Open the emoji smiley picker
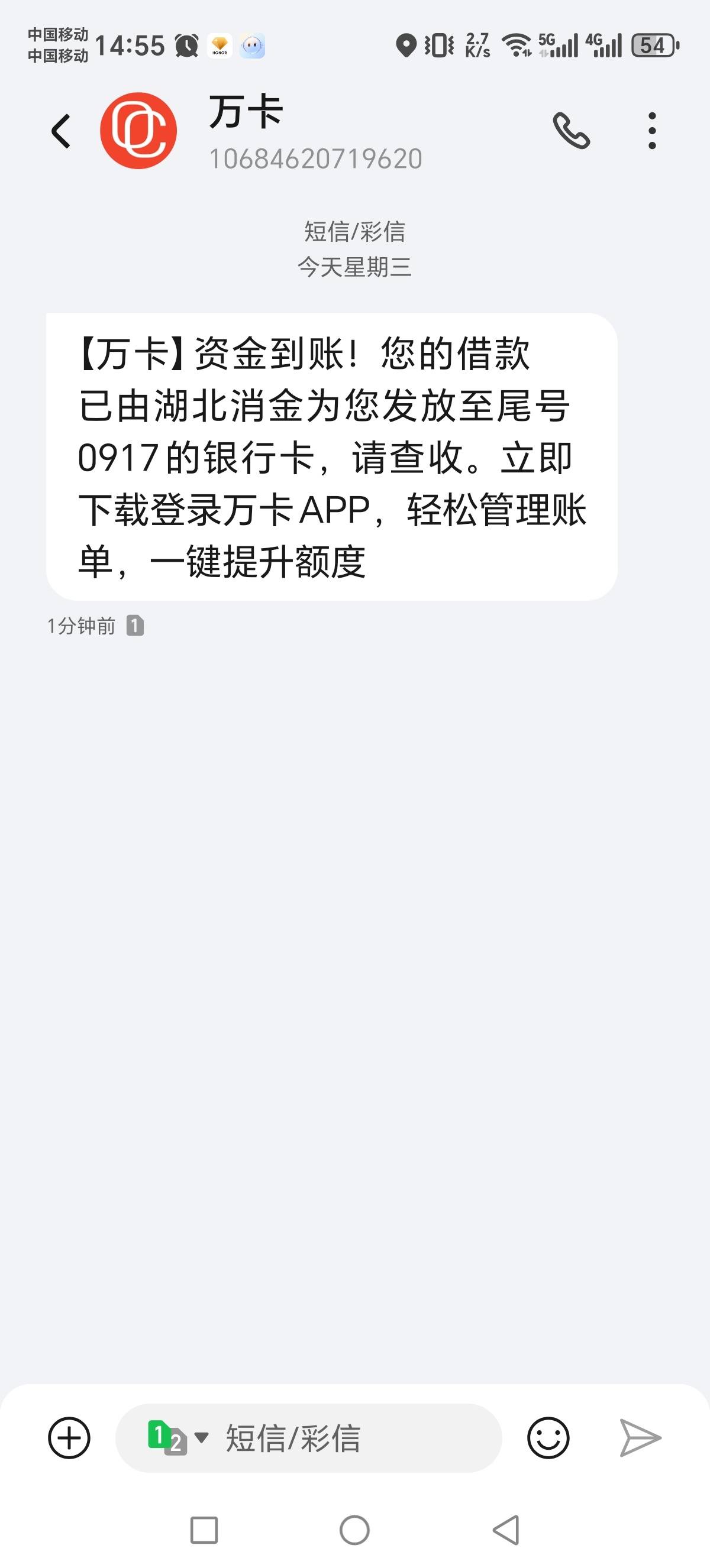Image resolution: width=710 pixels, height=1568 pixels. (548, 1439)
